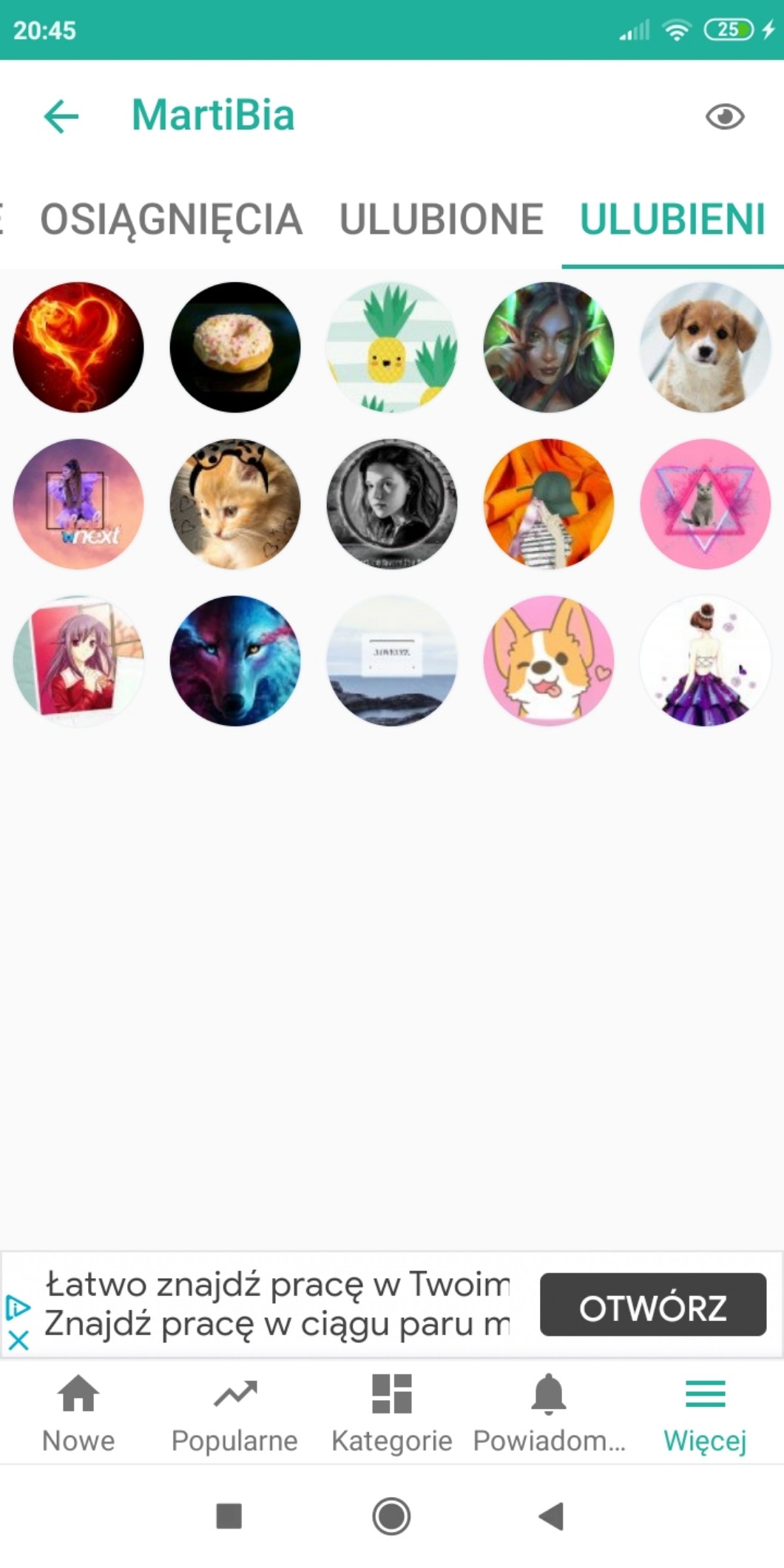
Task: Open the kitten with bow avatar
Action: coord(235,504)
